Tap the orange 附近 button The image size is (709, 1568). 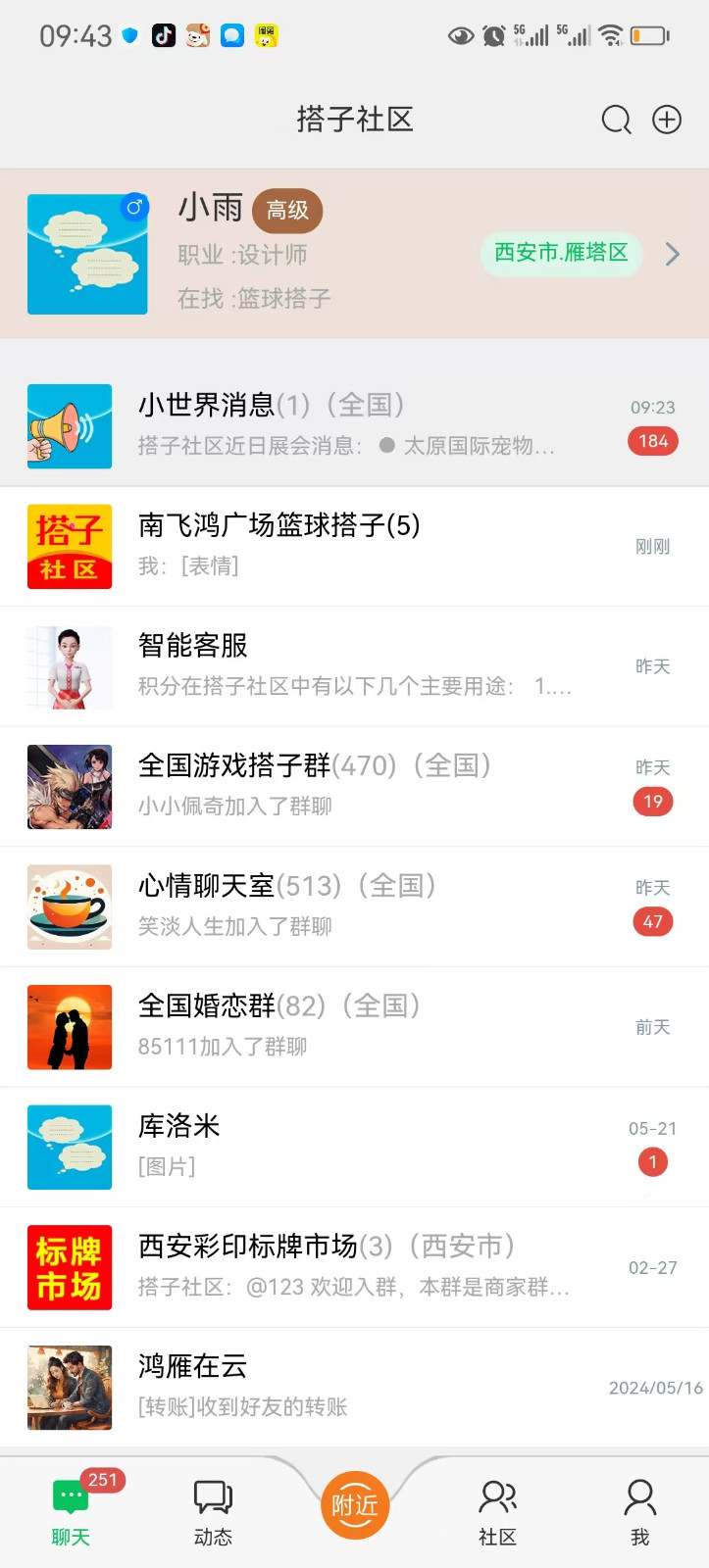pyautogui.click(x=355, y=1504)
